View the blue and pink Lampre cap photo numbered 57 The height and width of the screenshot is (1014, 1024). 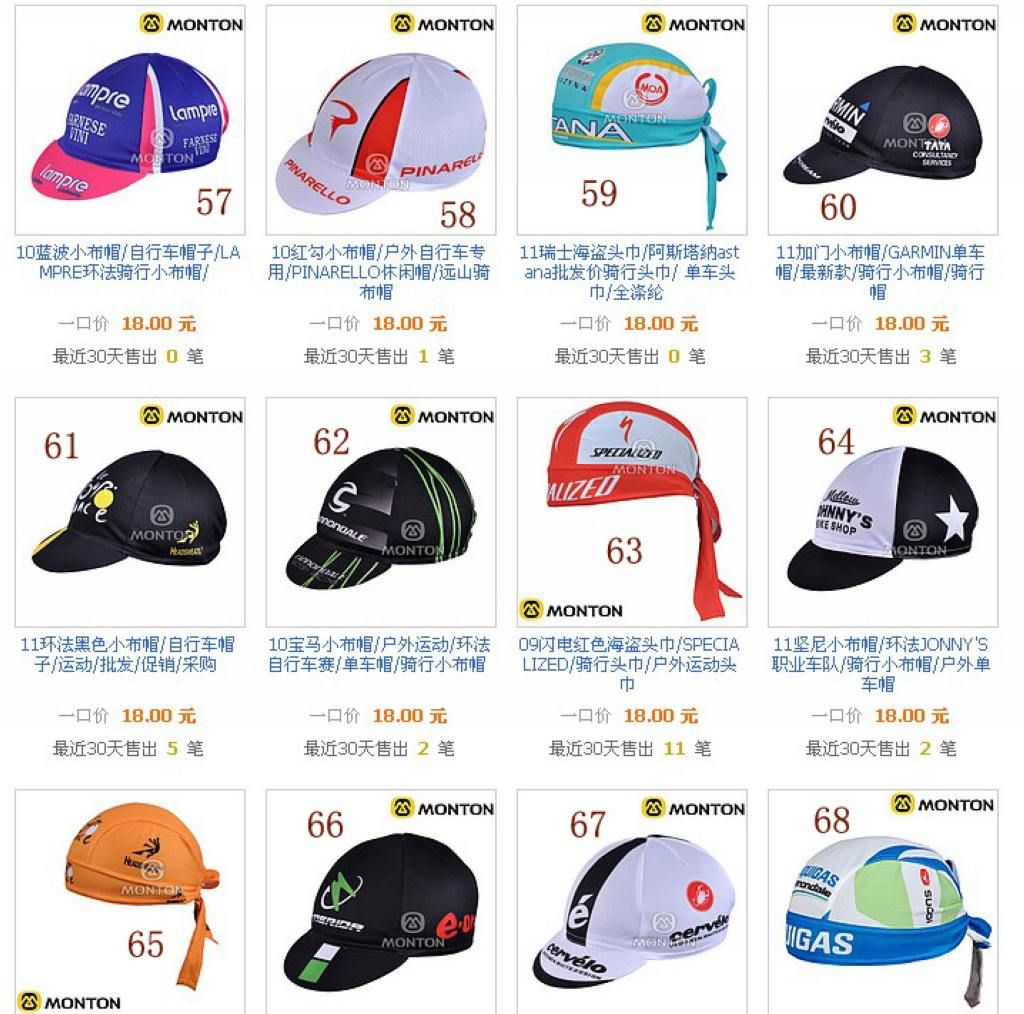(130, 120)
